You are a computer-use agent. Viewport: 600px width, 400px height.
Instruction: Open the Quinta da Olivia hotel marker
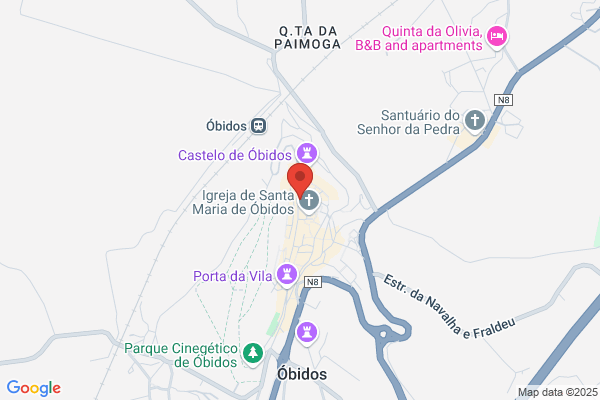tap(497, 37)
